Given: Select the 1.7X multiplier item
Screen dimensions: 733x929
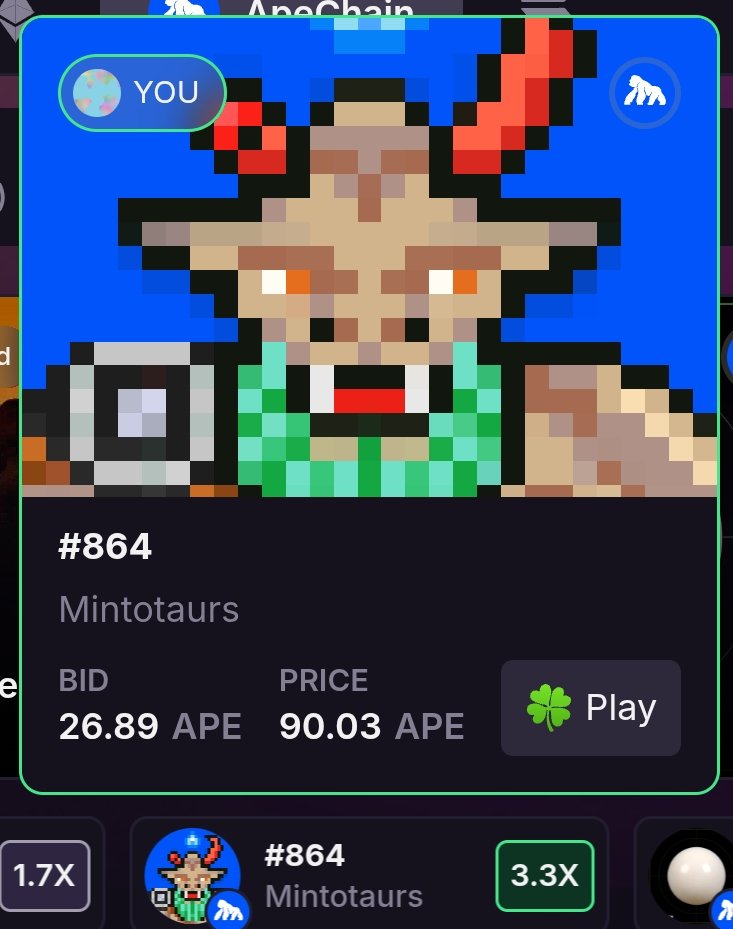Looking at the screenshot, I should tap(44, 876).
